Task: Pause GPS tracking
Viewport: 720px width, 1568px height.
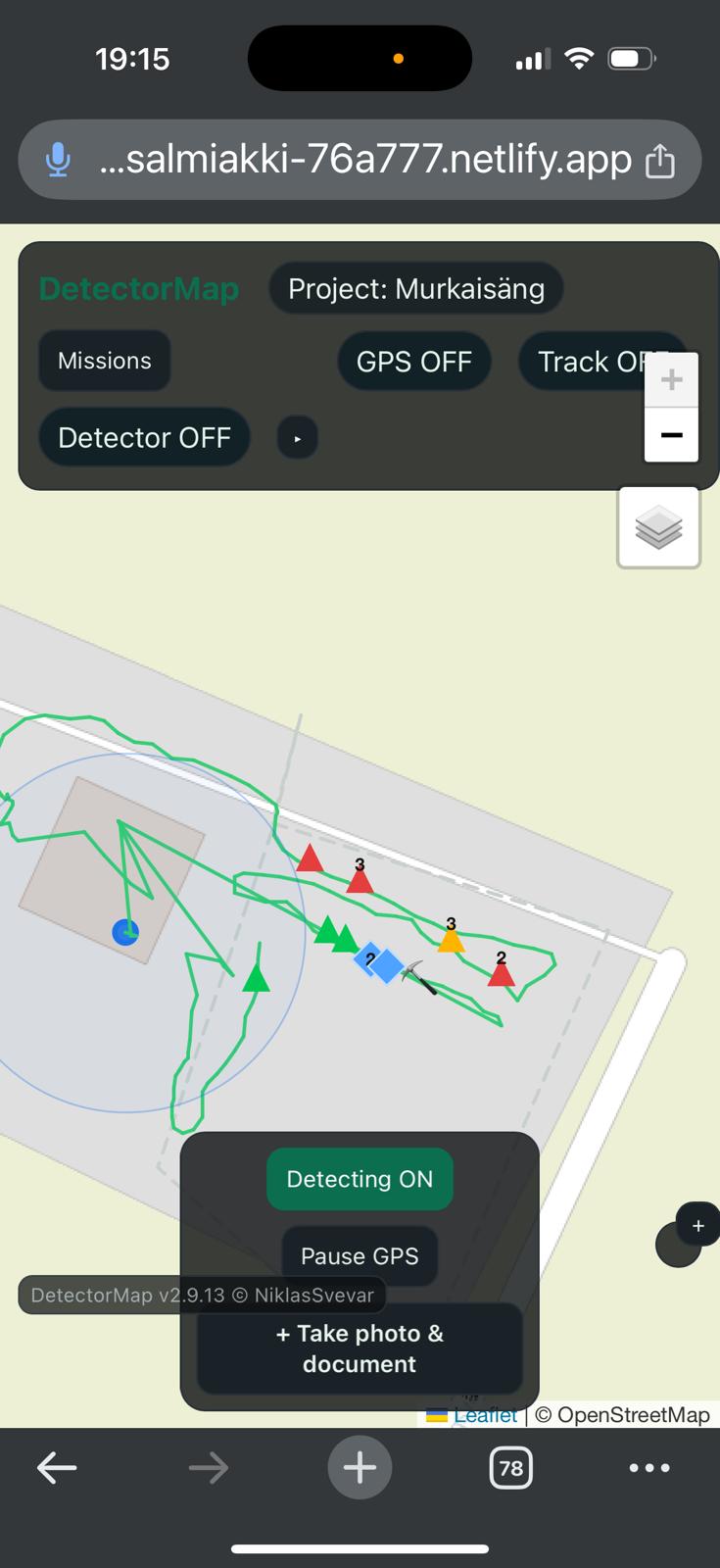Action: 360,1255
